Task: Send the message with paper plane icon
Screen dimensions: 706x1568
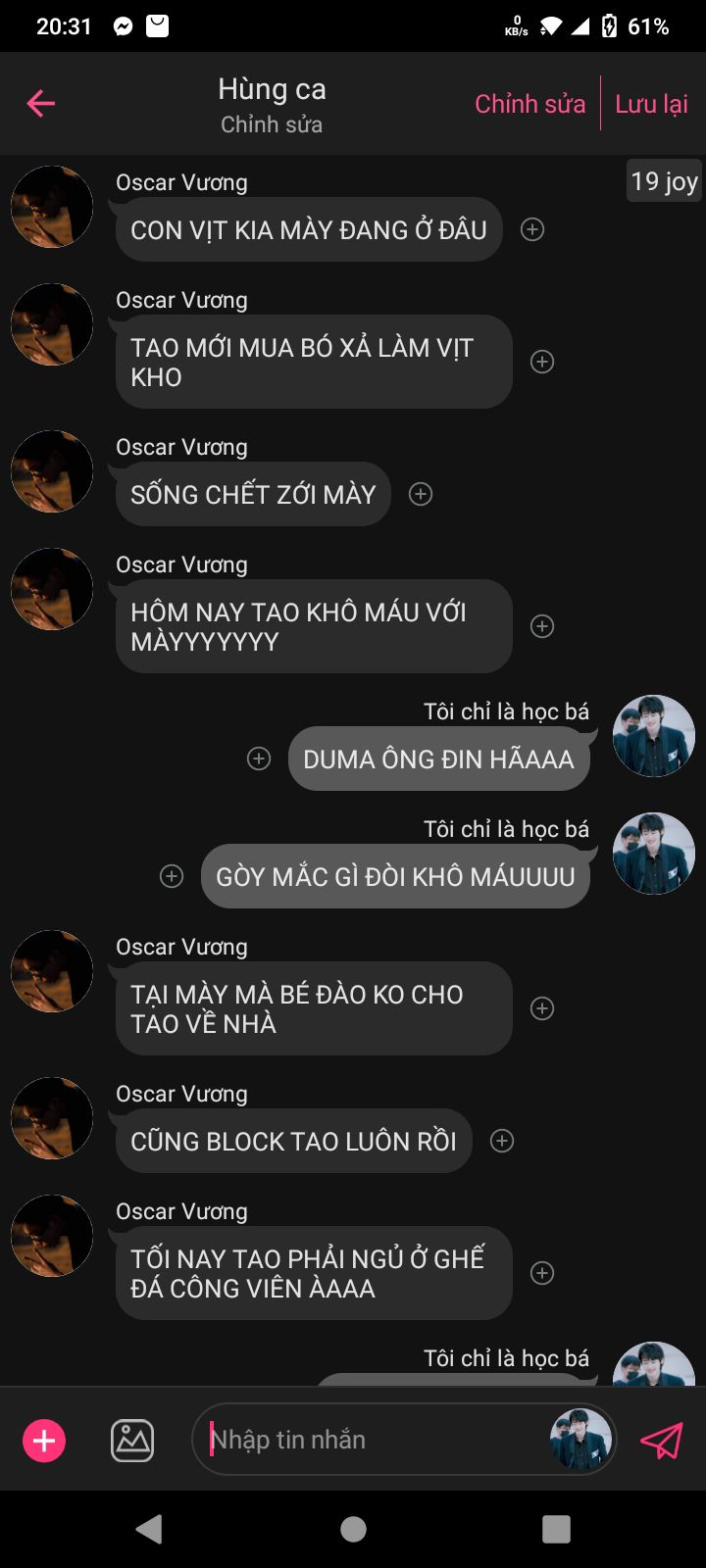Action: (x=661, y=1441)
